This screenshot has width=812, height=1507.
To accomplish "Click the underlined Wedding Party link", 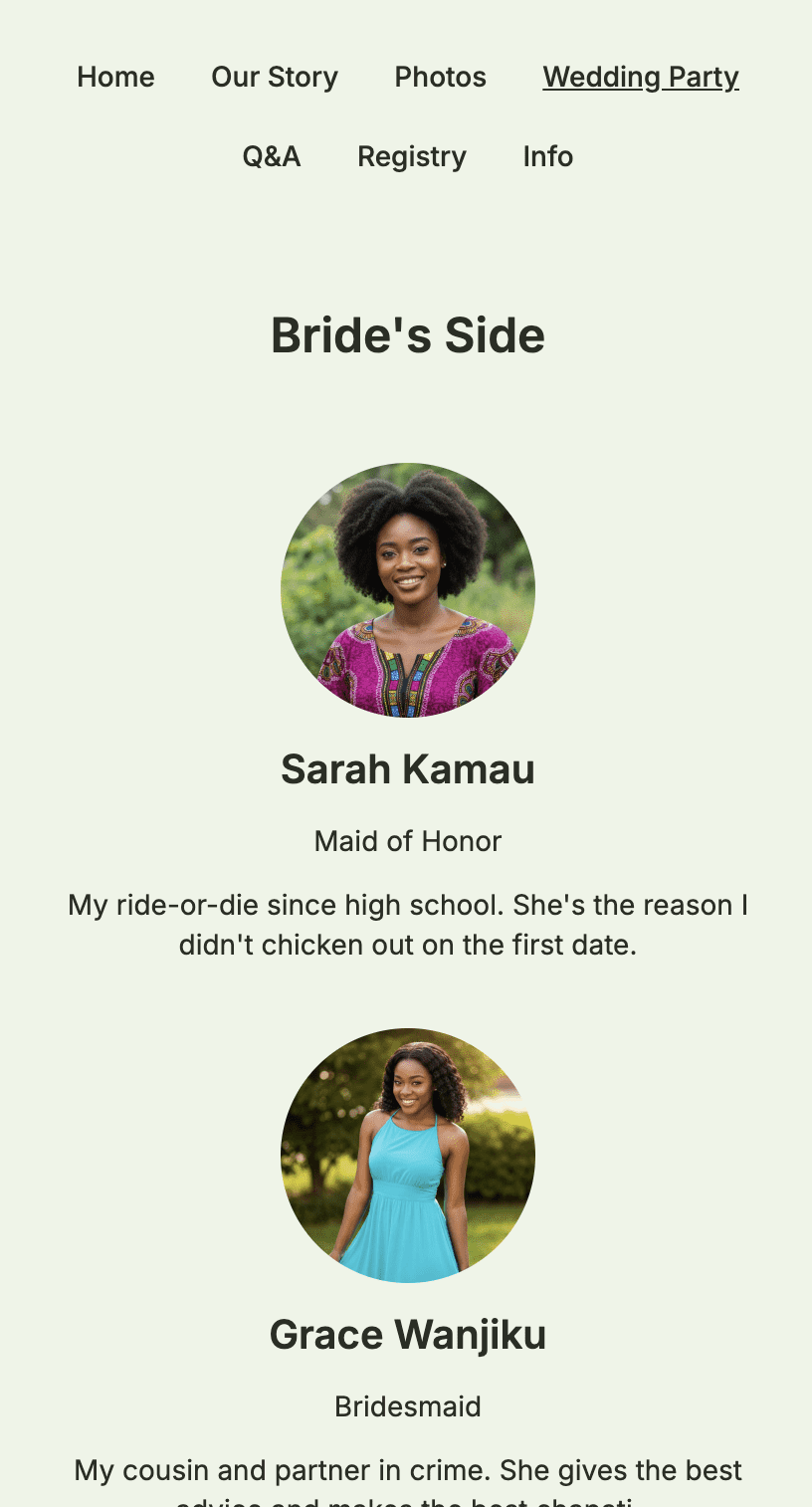I will point(640,77).
